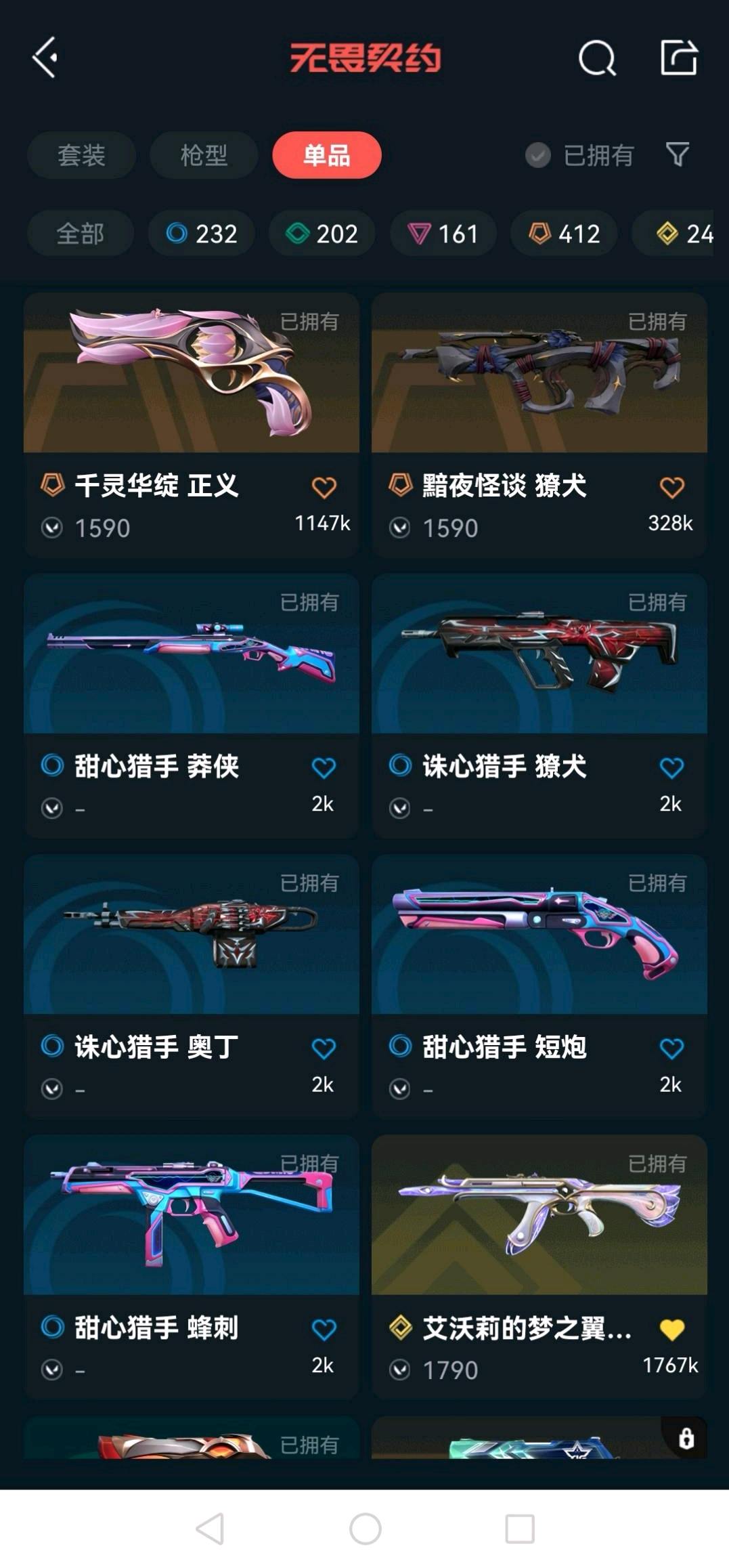Open the funnel filter options
The width and height of the screenshot is (729, 1568).
point(678,154)
